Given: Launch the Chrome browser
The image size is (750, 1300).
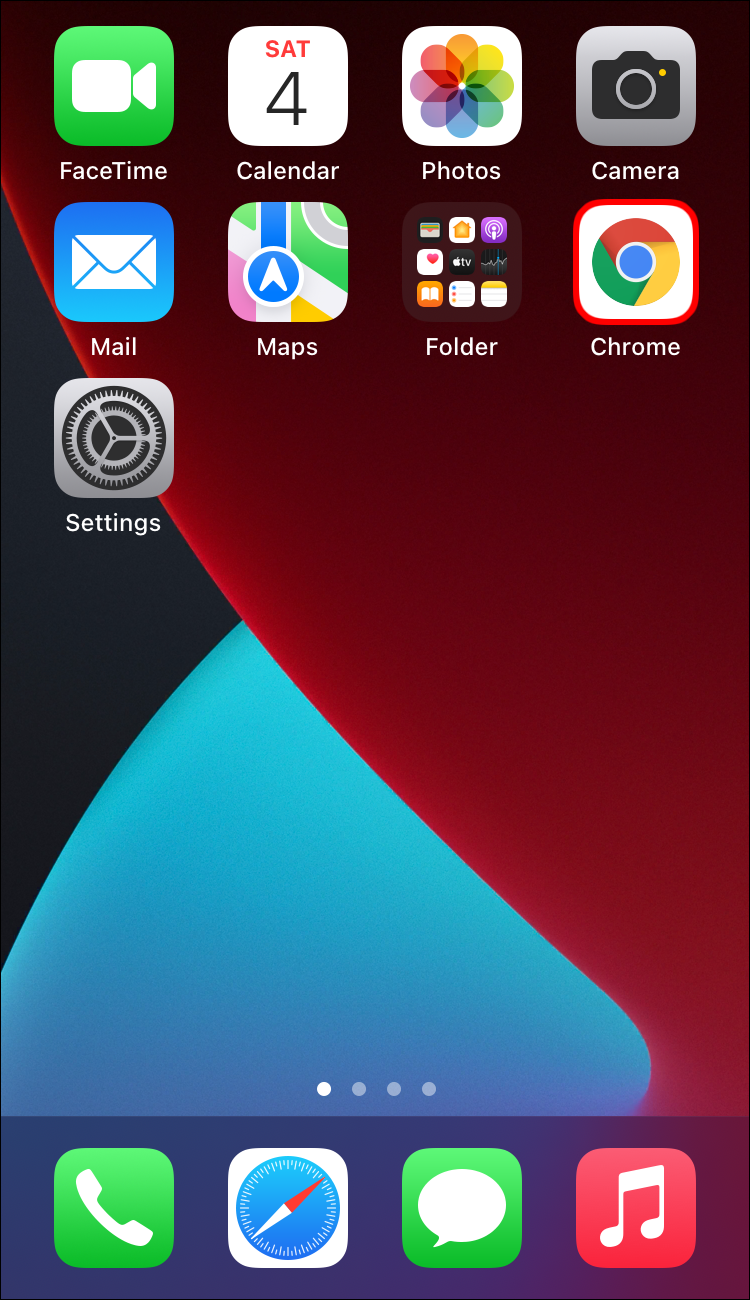Looking at the screenshot, I should pyautogui.click(x=635, y=262).
